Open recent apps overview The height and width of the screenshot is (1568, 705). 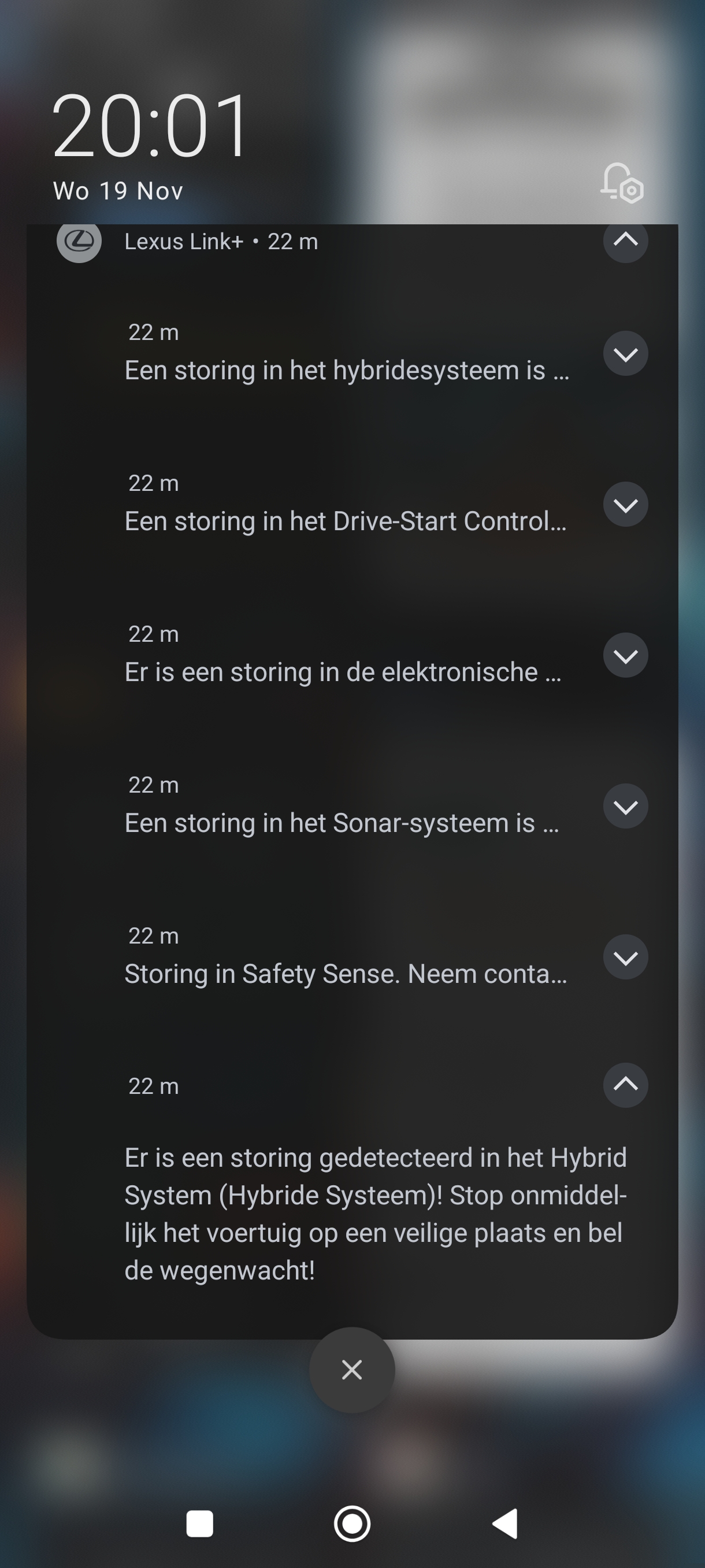[199, 1523]
